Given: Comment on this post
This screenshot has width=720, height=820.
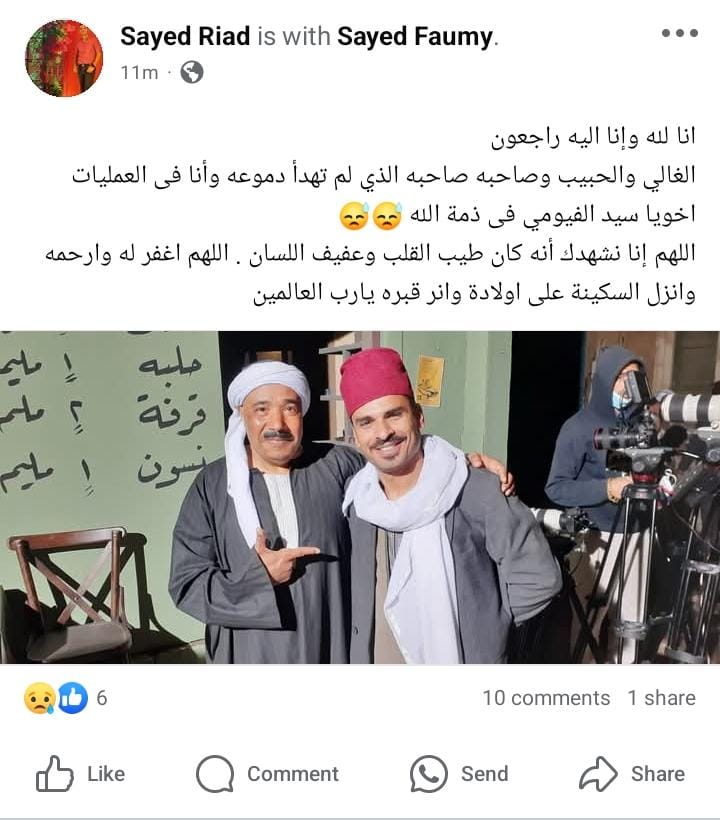Looking at the screenshot, I should [x=268, y=774].
